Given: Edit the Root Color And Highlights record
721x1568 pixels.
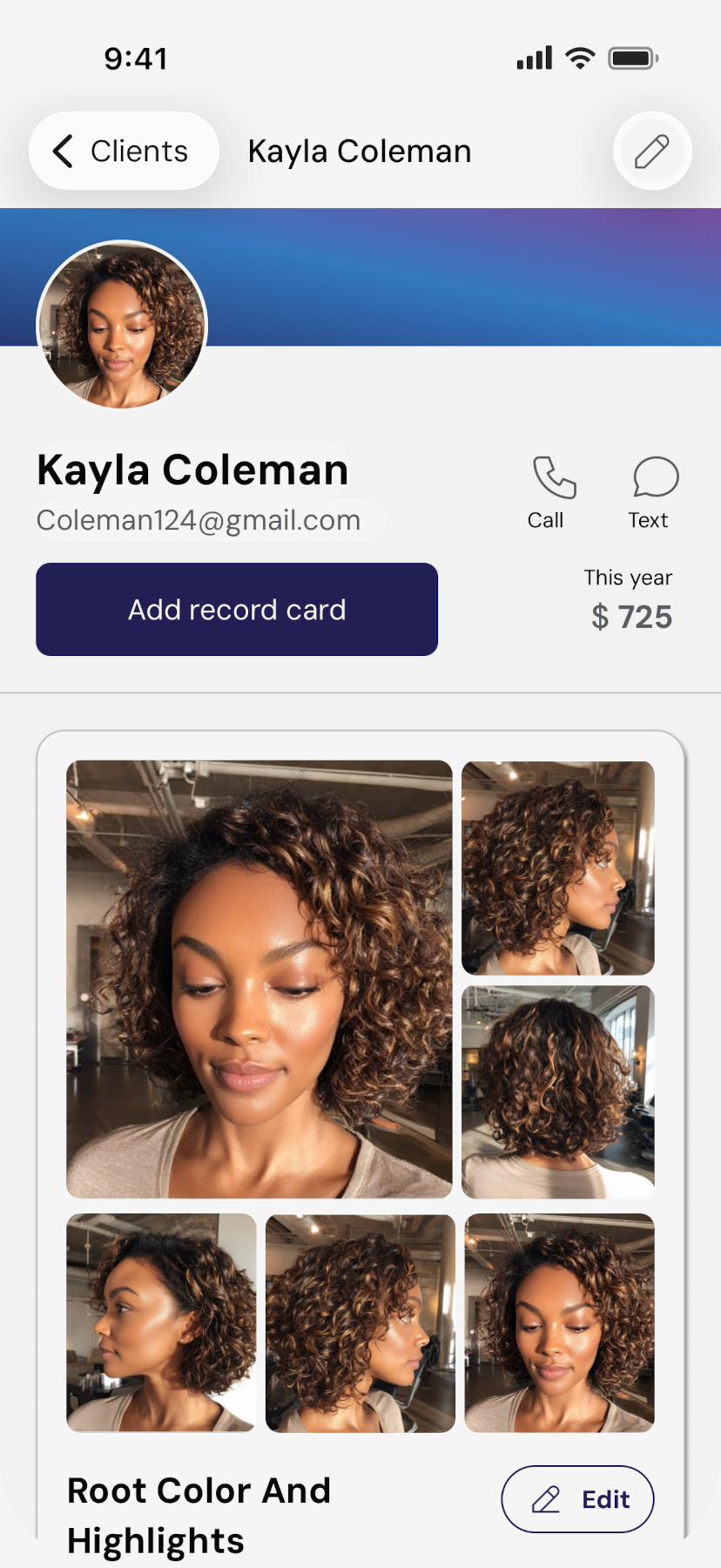Looking at the screenshot, I should tap(577, 1499).
